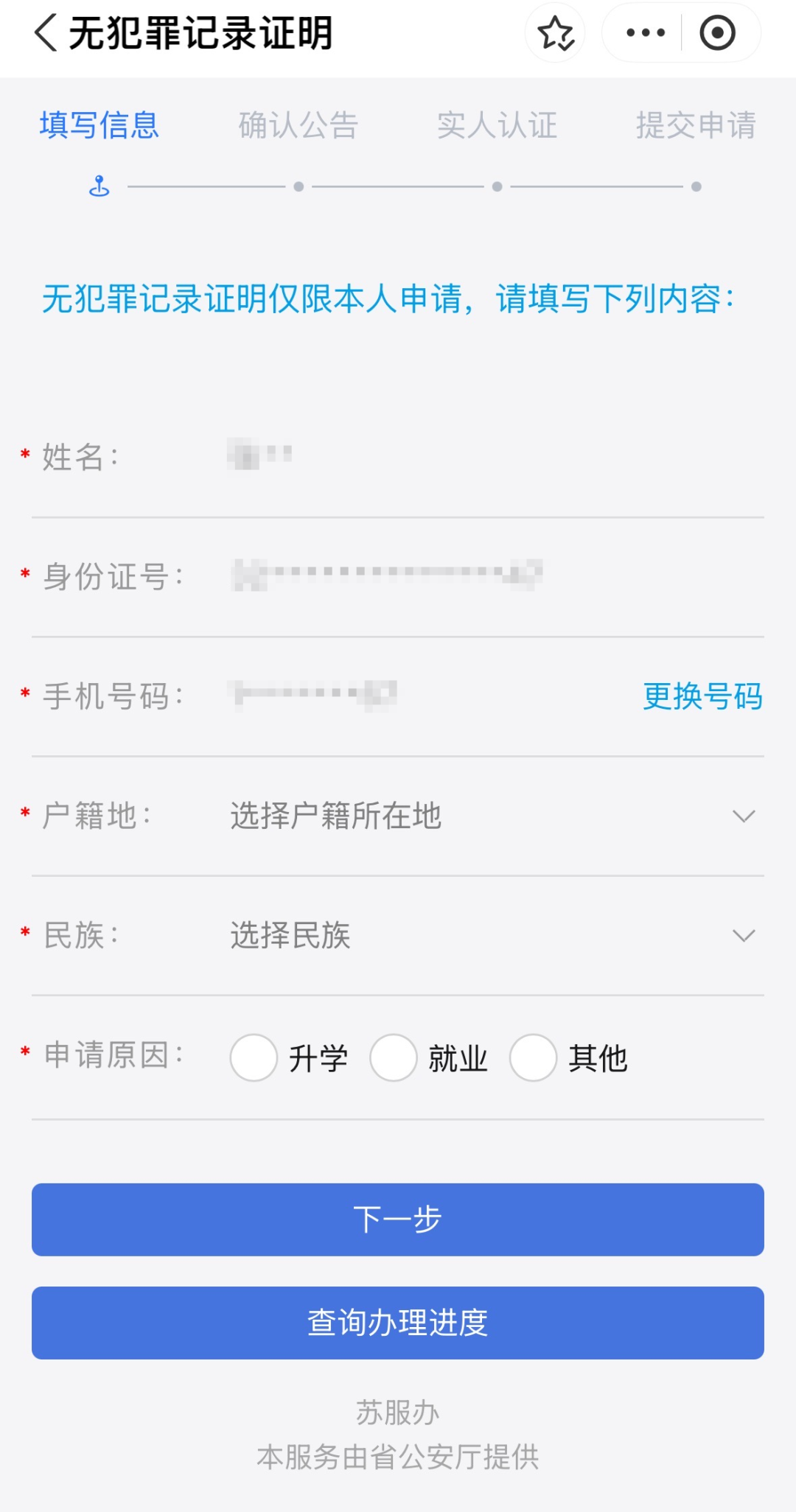Select 升学 as application reason

[254, 1058]
